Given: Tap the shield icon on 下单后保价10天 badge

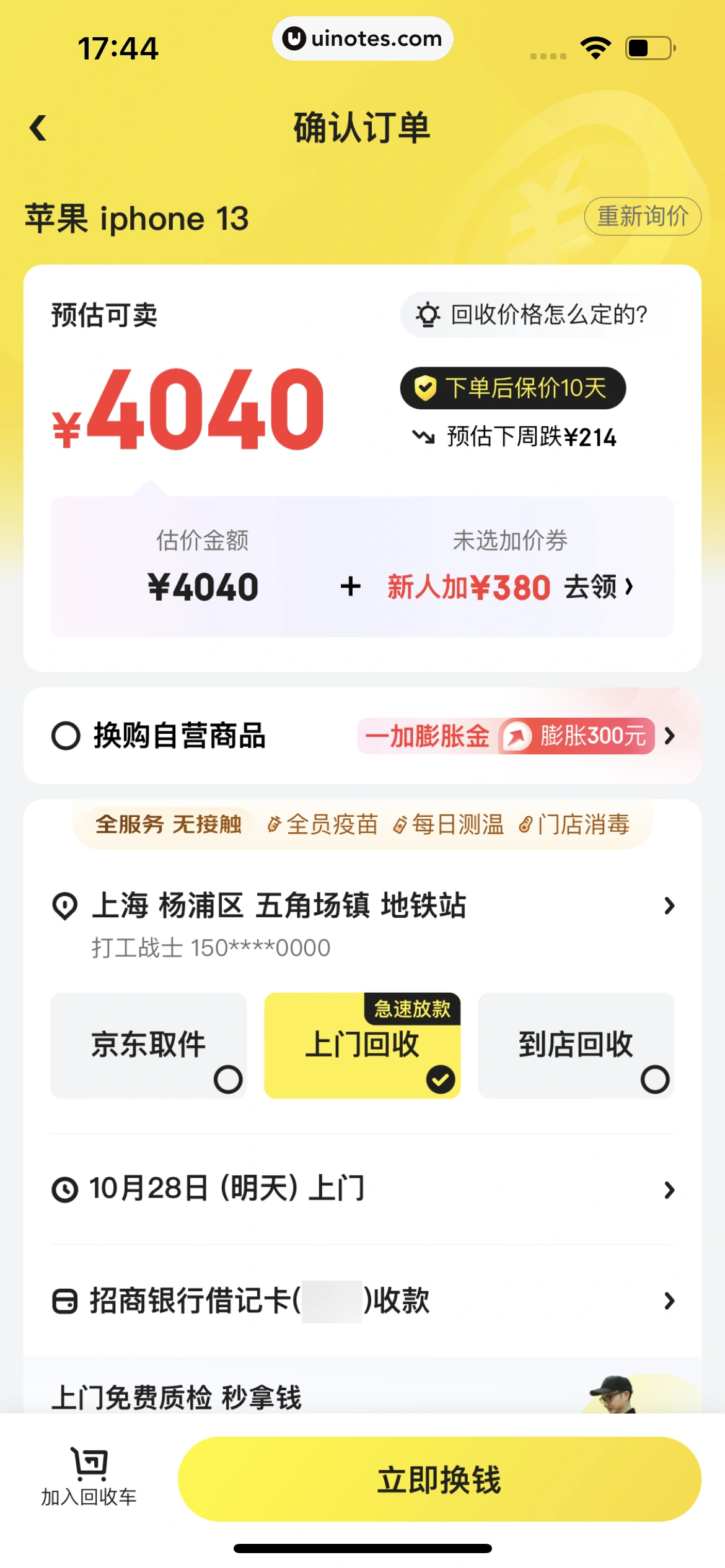Looking at the screenshot, I should click(x=425, y=387).
